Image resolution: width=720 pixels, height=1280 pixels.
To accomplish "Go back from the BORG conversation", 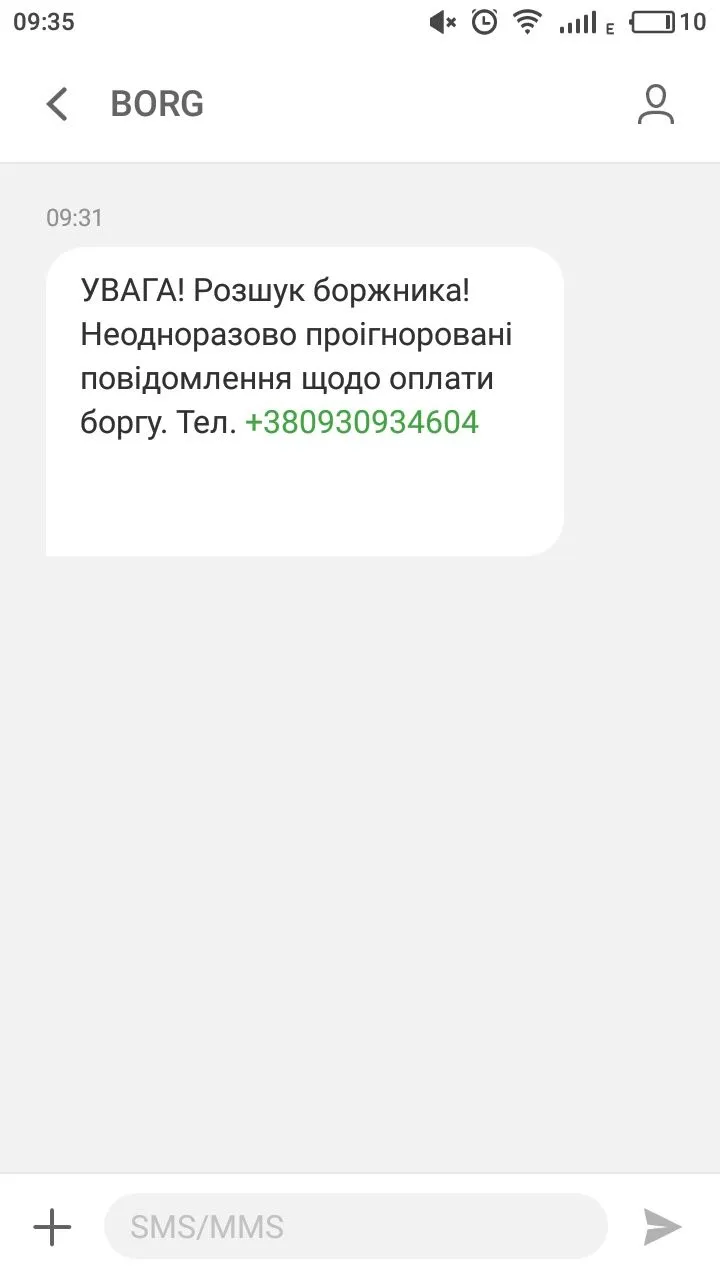I will 57,104.
